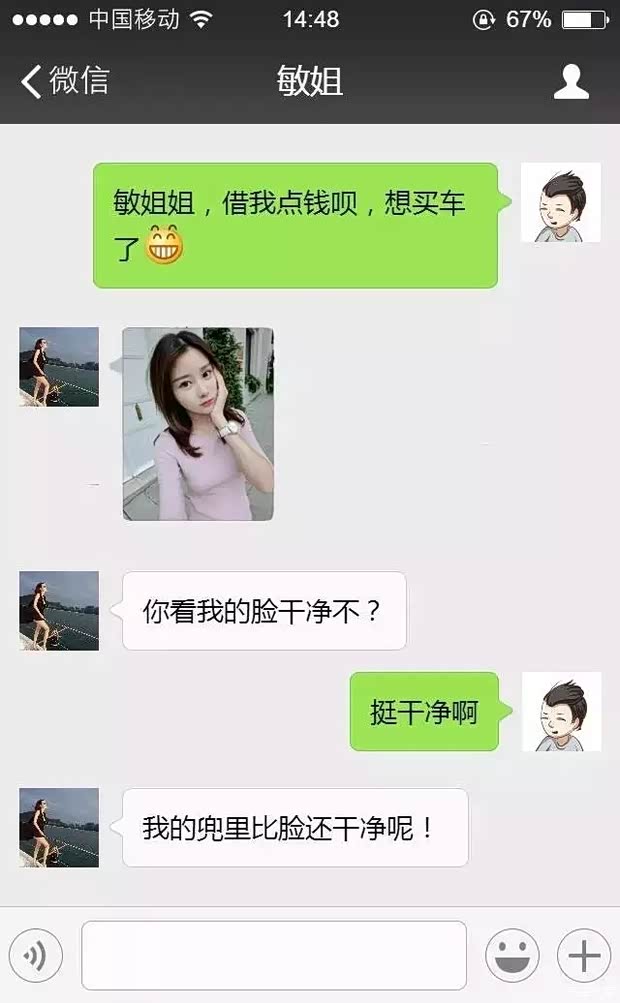Open the chat profile info icon
The image size is (620, 1003).
(571, 81)
